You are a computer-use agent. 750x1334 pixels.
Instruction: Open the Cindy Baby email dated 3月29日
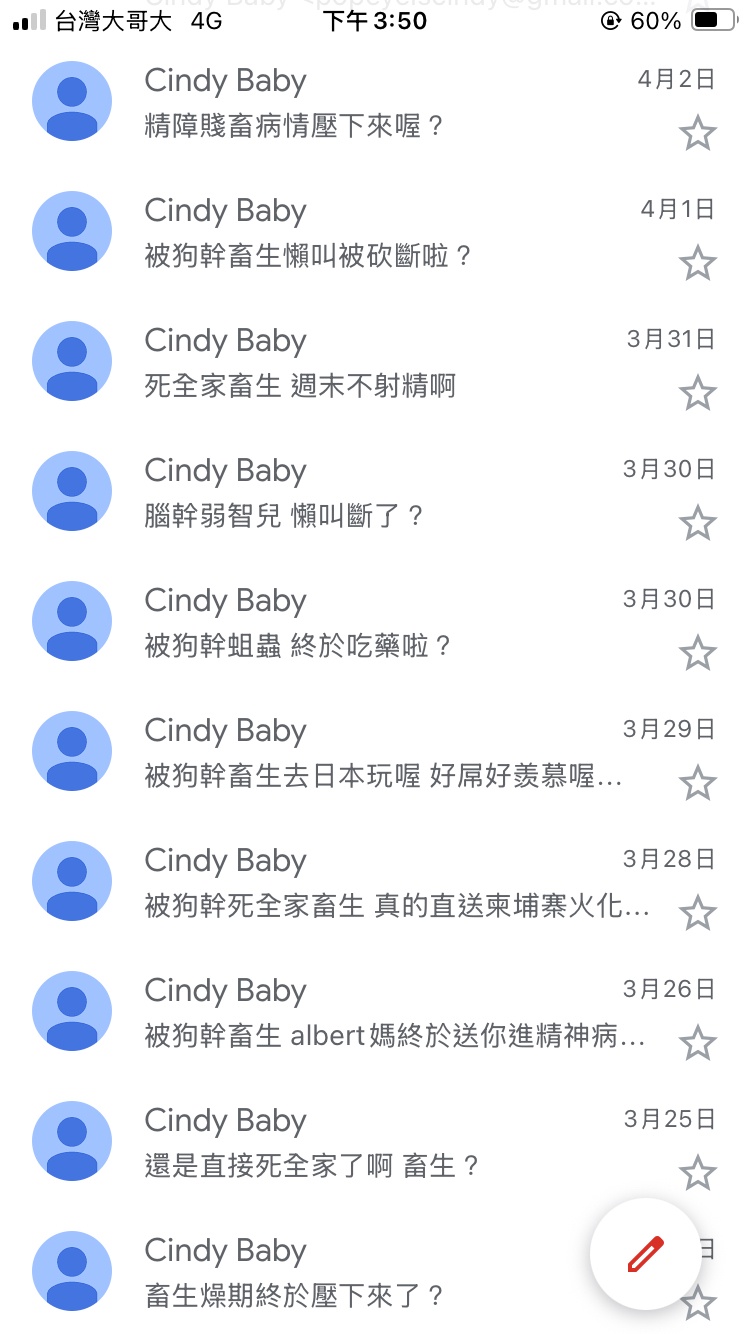tap(380, 753)
